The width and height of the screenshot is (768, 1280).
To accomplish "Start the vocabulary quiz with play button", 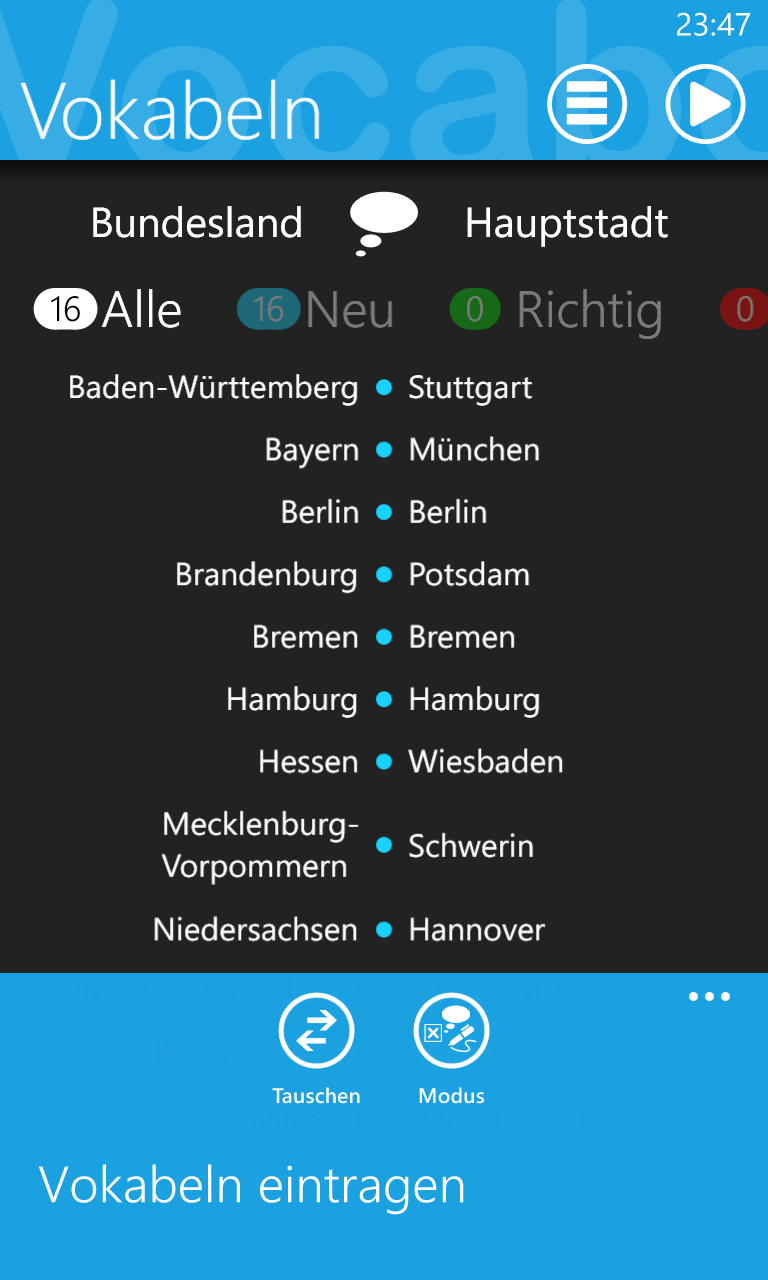I will tap(706, 104).
